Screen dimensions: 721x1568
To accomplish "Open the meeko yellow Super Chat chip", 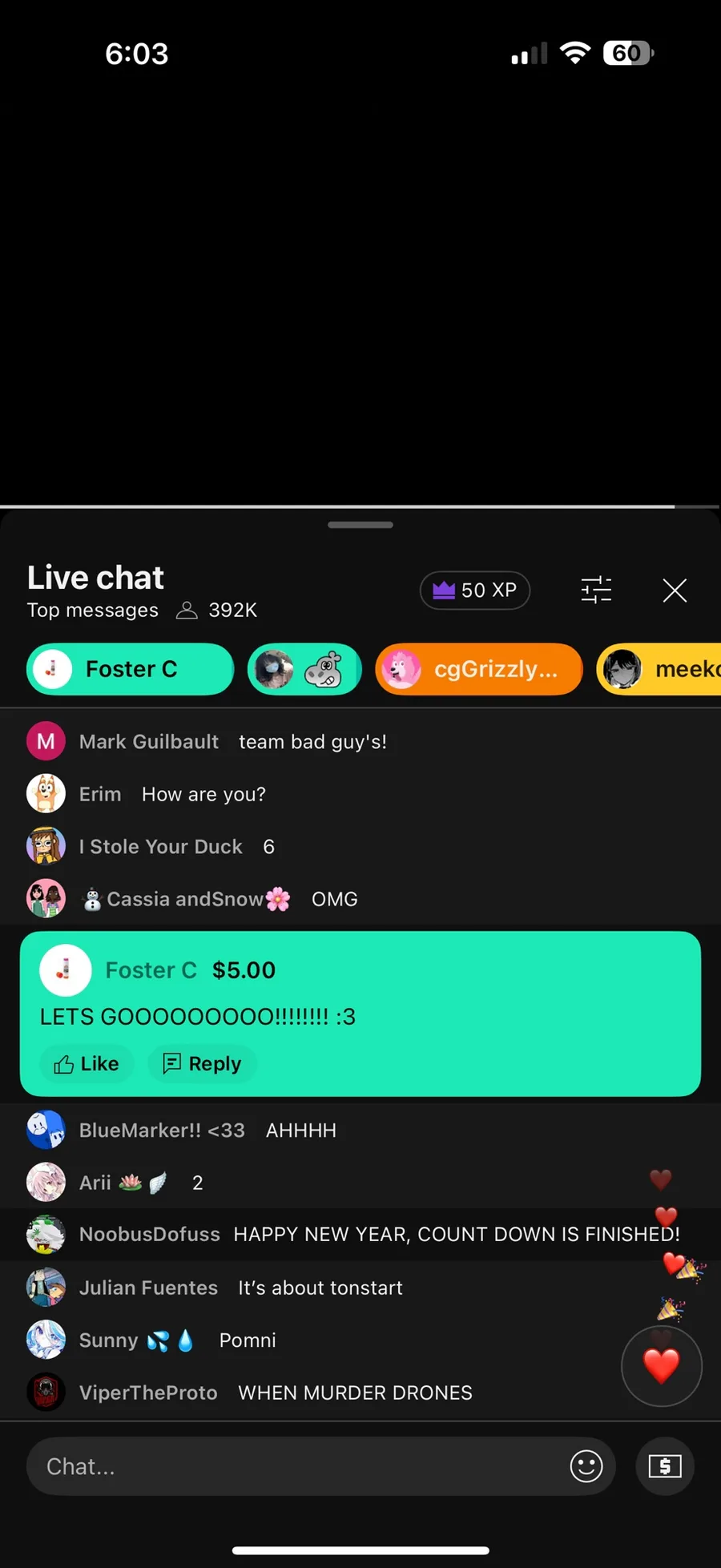I will point(659,669).
